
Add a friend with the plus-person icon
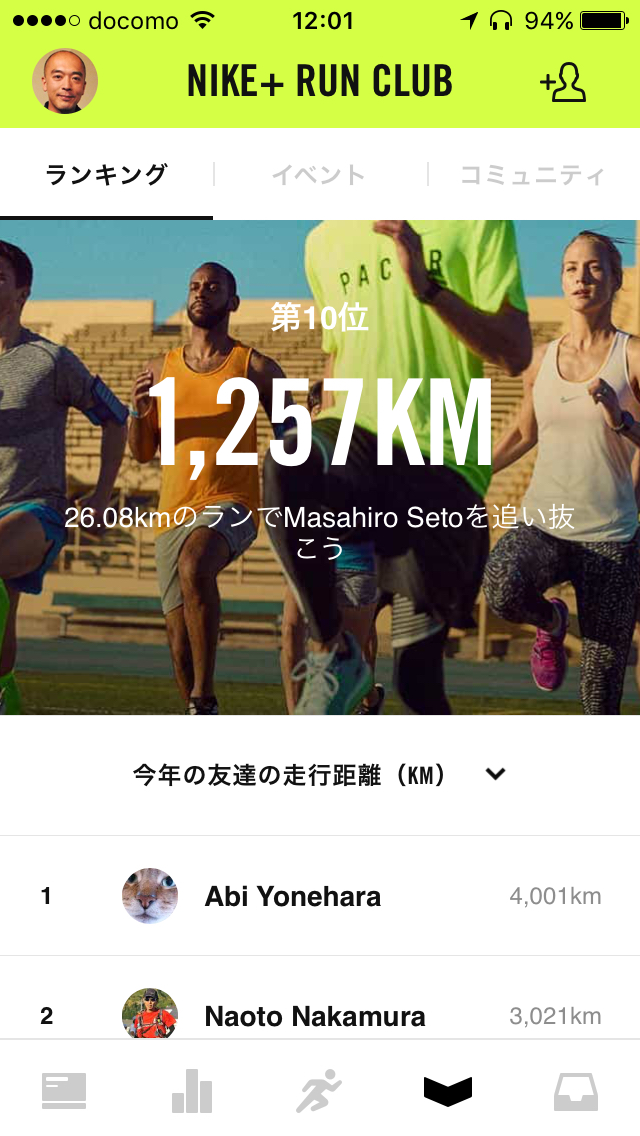coord(563,83)
